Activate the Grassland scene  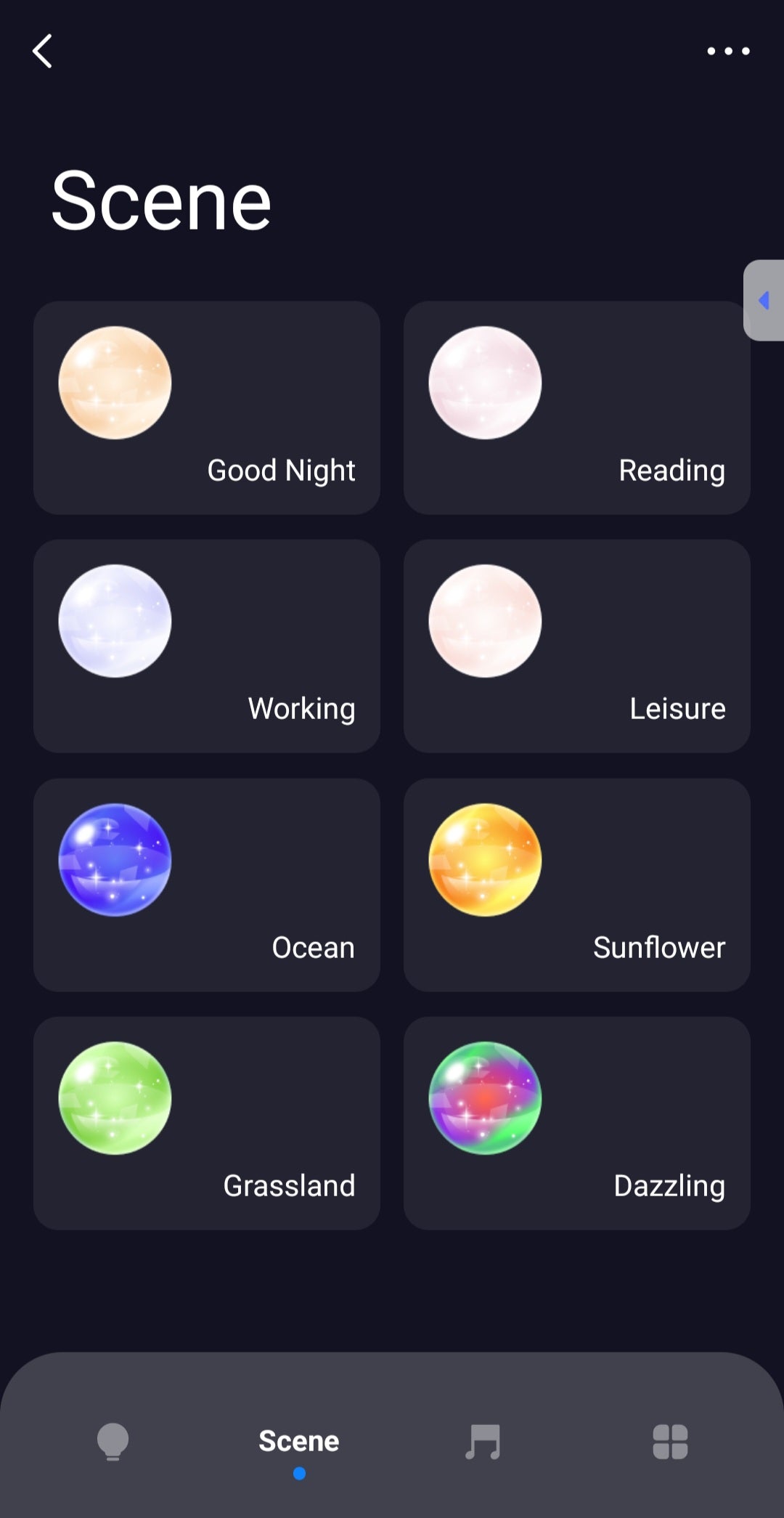point(206,1123)
